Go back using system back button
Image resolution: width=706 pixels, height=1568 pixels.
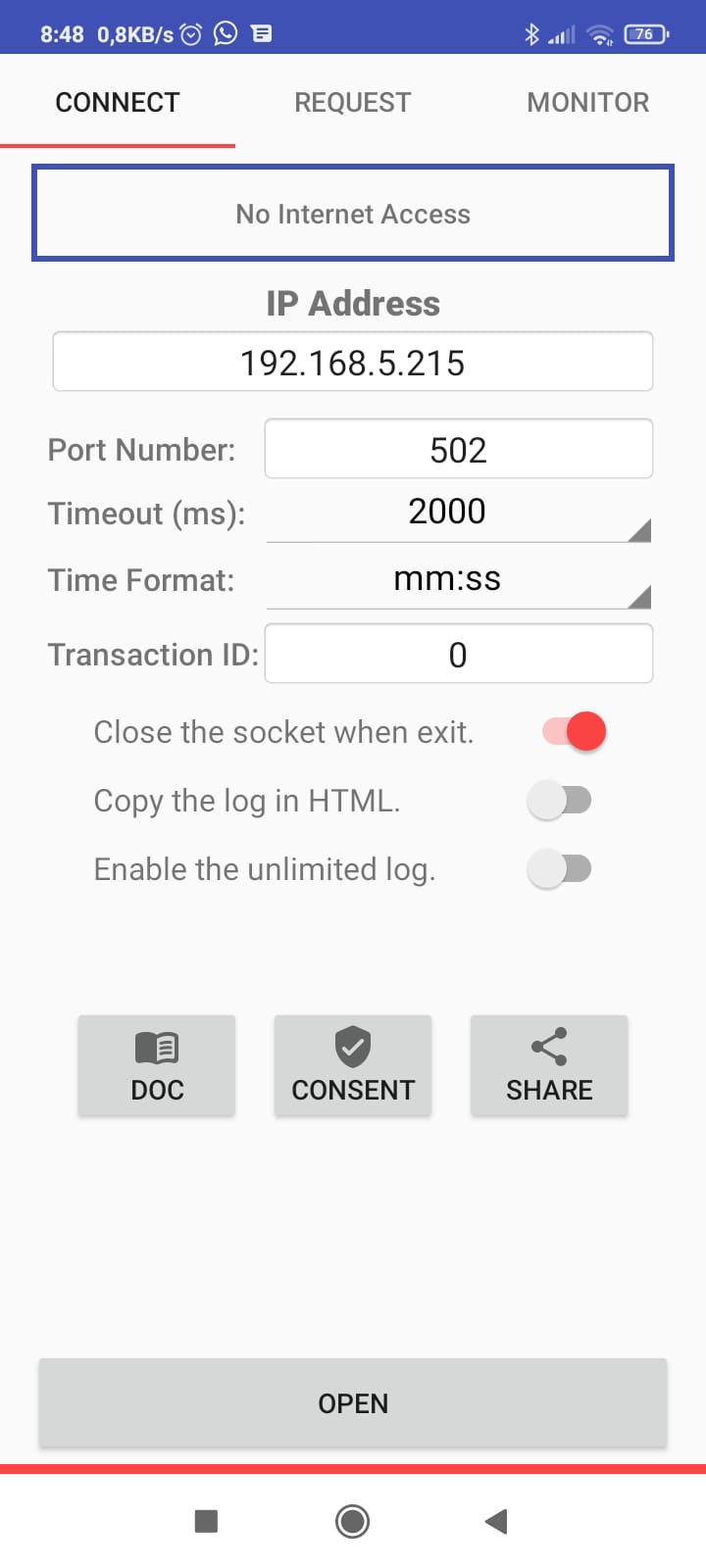tap(496, 1521)
